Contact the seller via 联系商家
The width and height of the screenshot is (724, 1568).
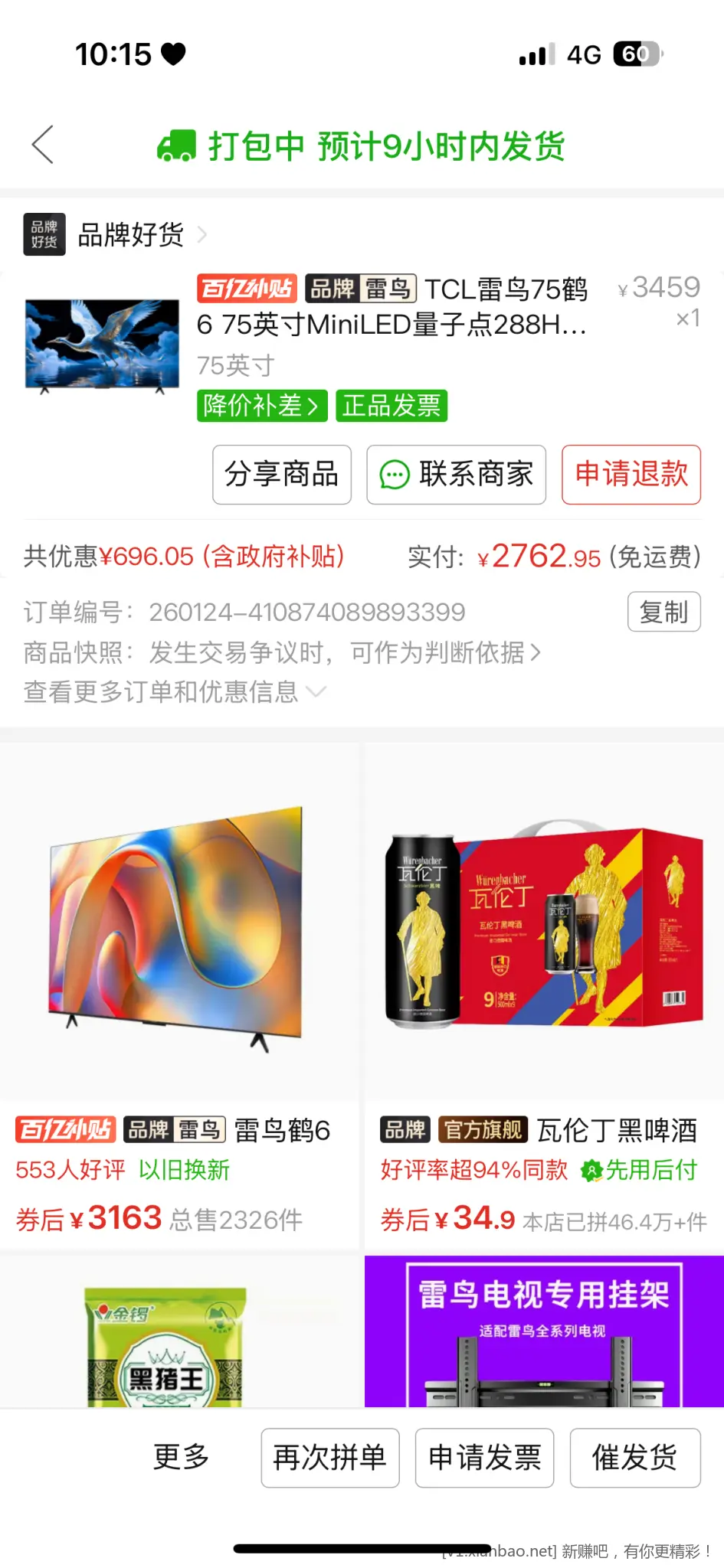(x=456, y=475)
